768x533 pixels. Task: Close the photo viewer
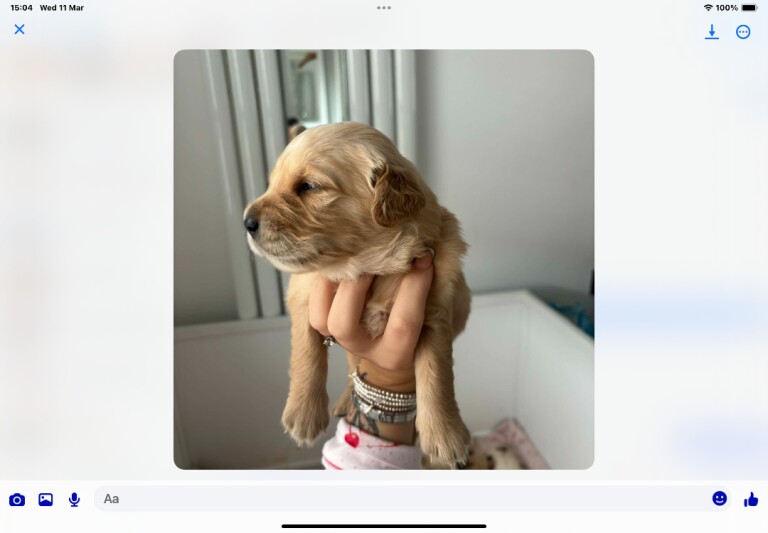tap(19, 29)
